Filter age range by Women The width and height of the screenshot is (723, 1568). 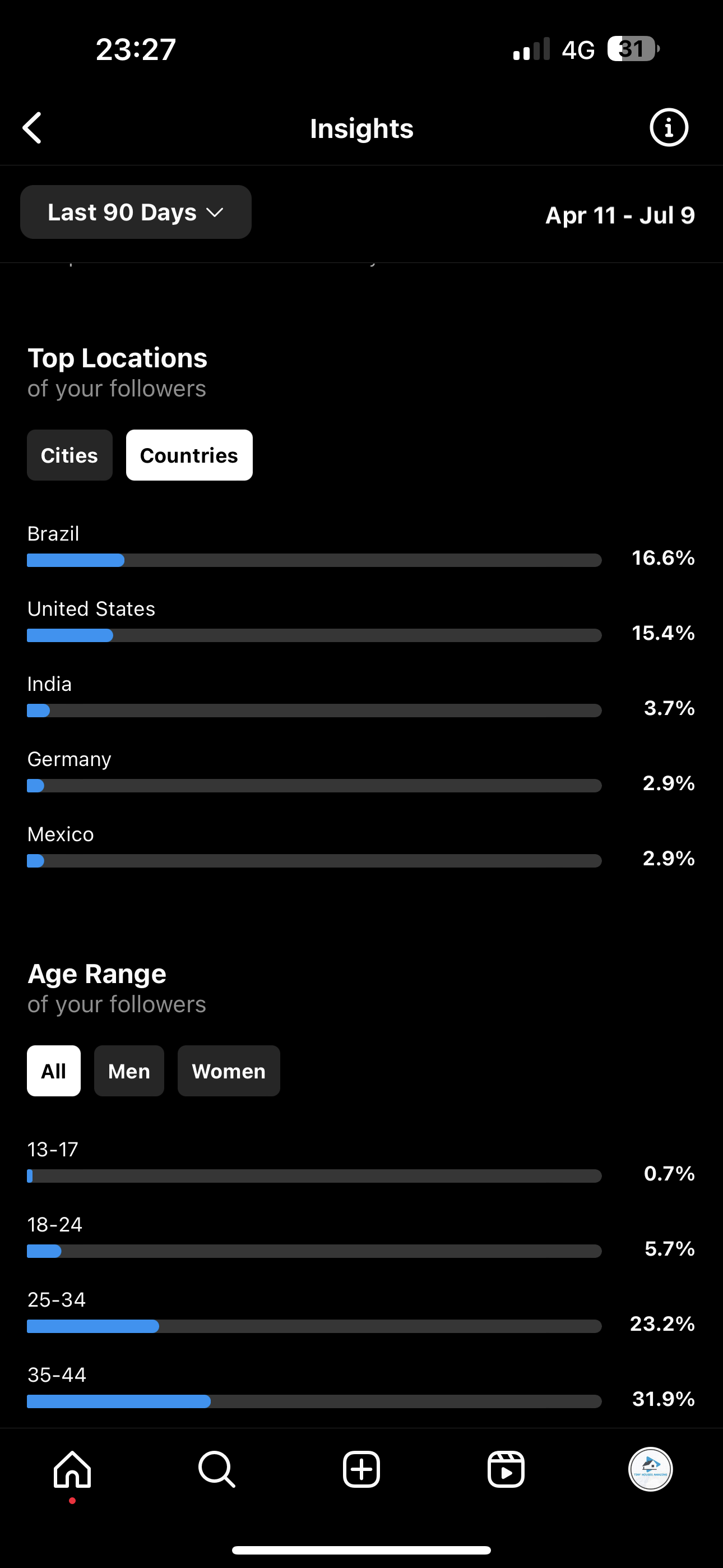229,1071
